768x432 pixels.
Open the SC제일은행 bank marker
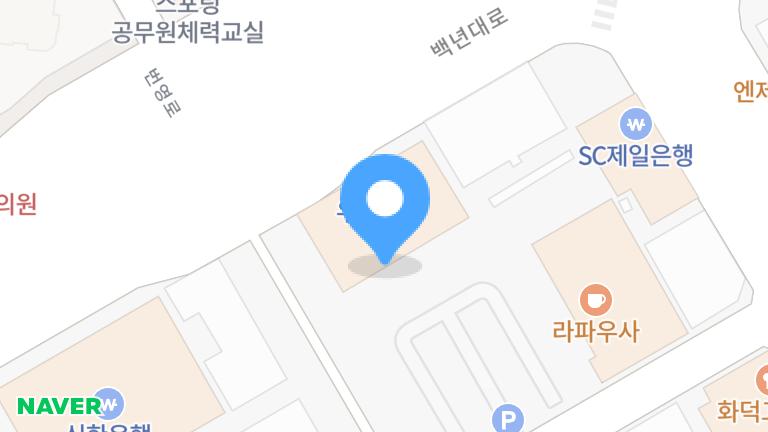tap(636, 125)
